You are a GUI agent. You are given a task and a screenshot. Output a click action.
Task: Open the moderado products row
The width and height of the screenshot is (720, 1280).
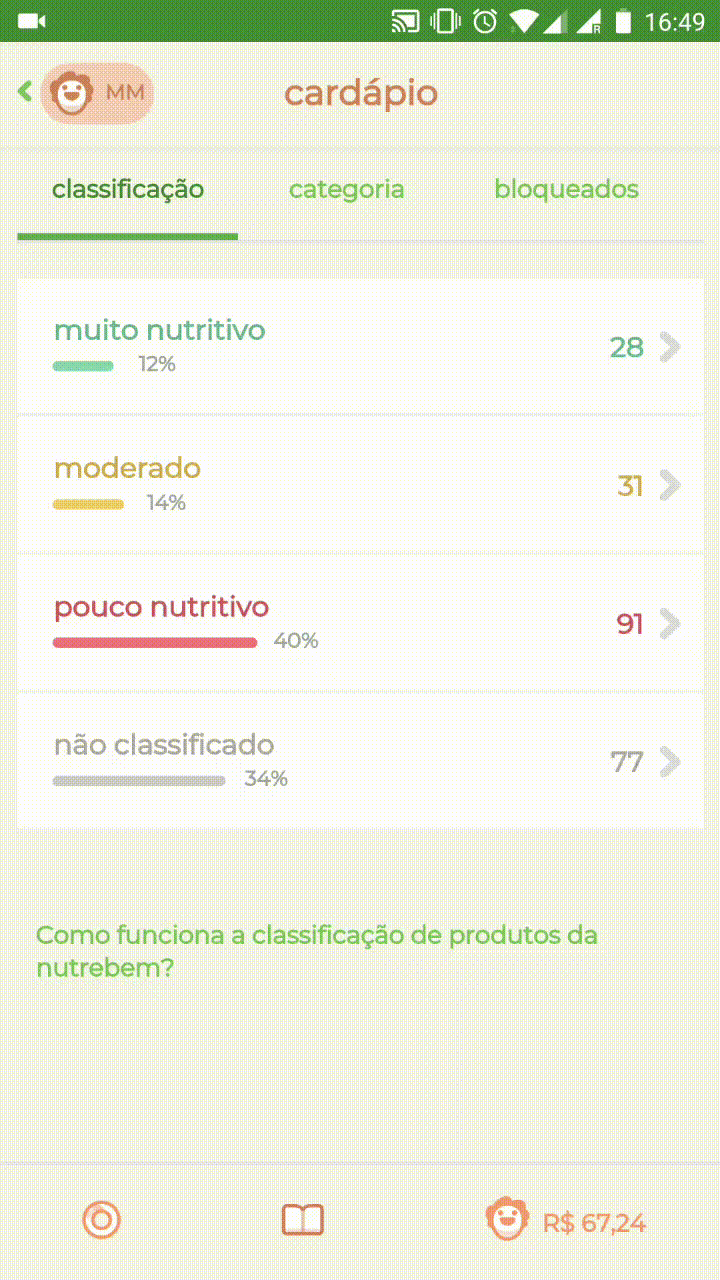coord(360,485)
